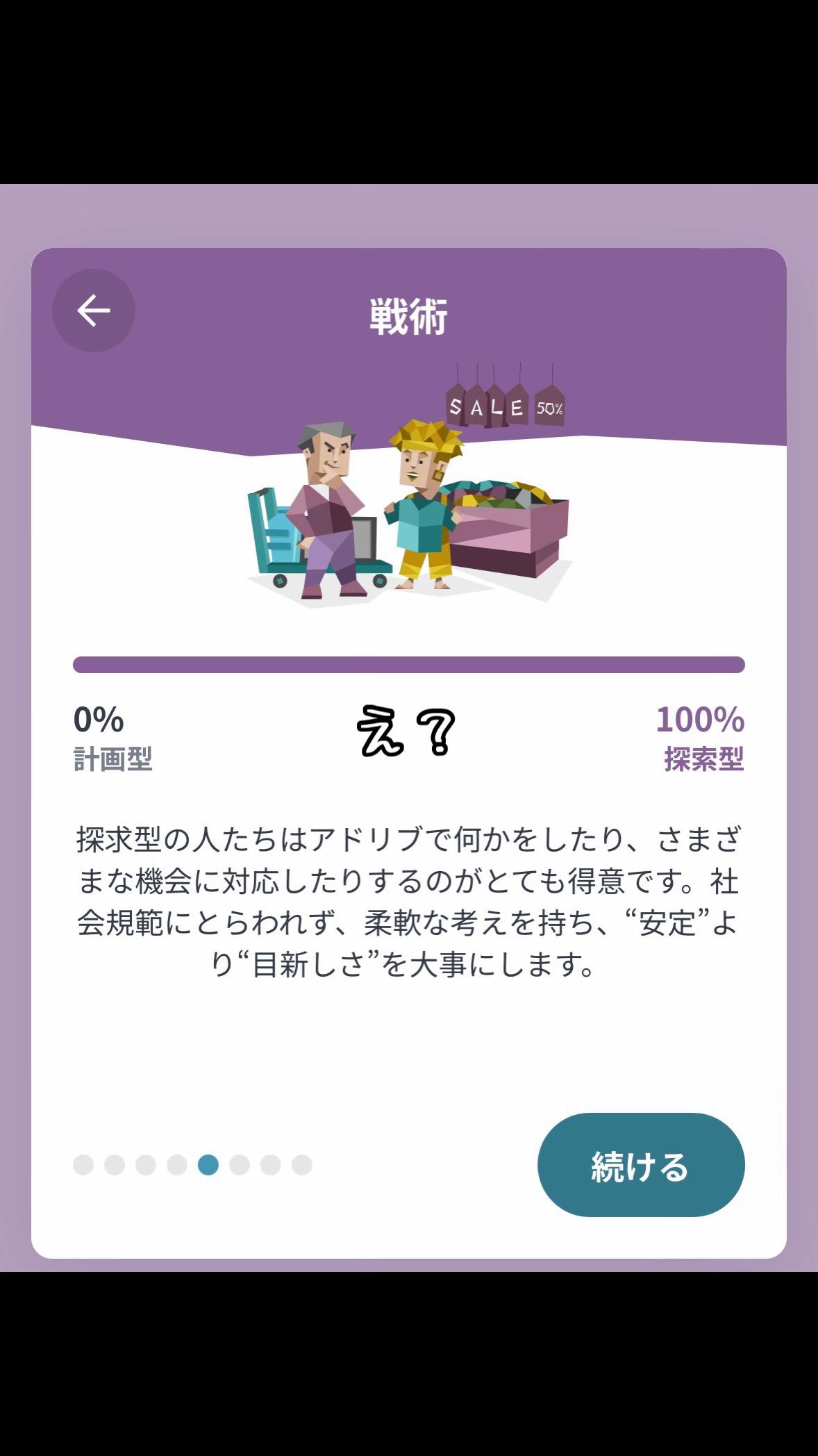Tap the 続ける button to continue

pos(640,1165)
